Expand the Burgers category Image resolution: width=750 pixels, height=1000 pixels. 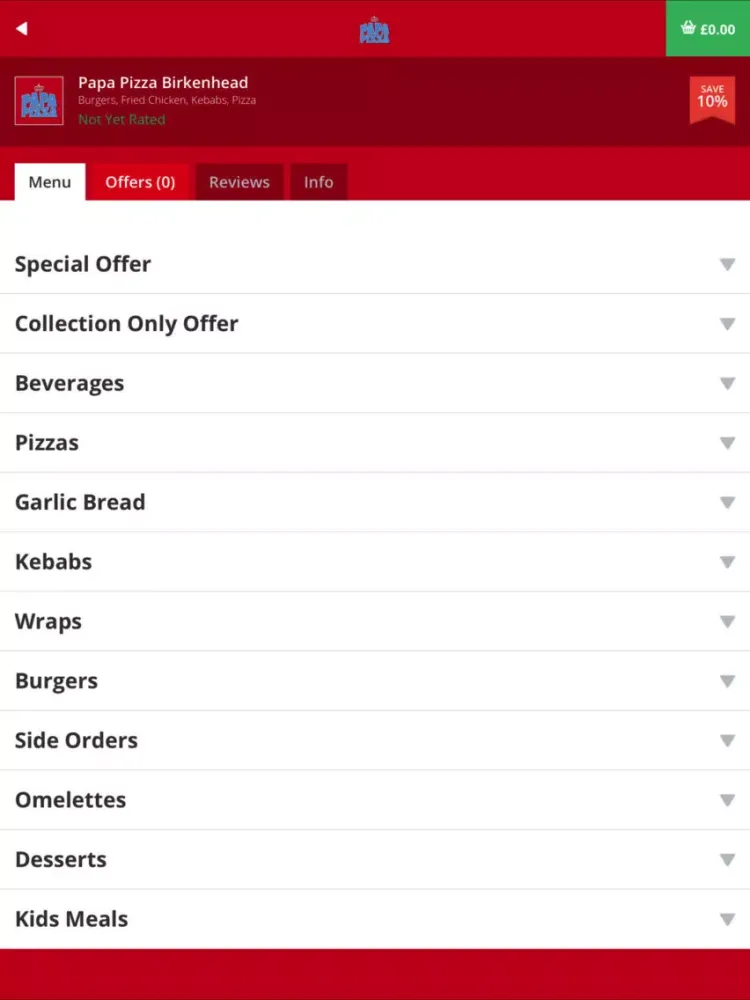[375, 681]
